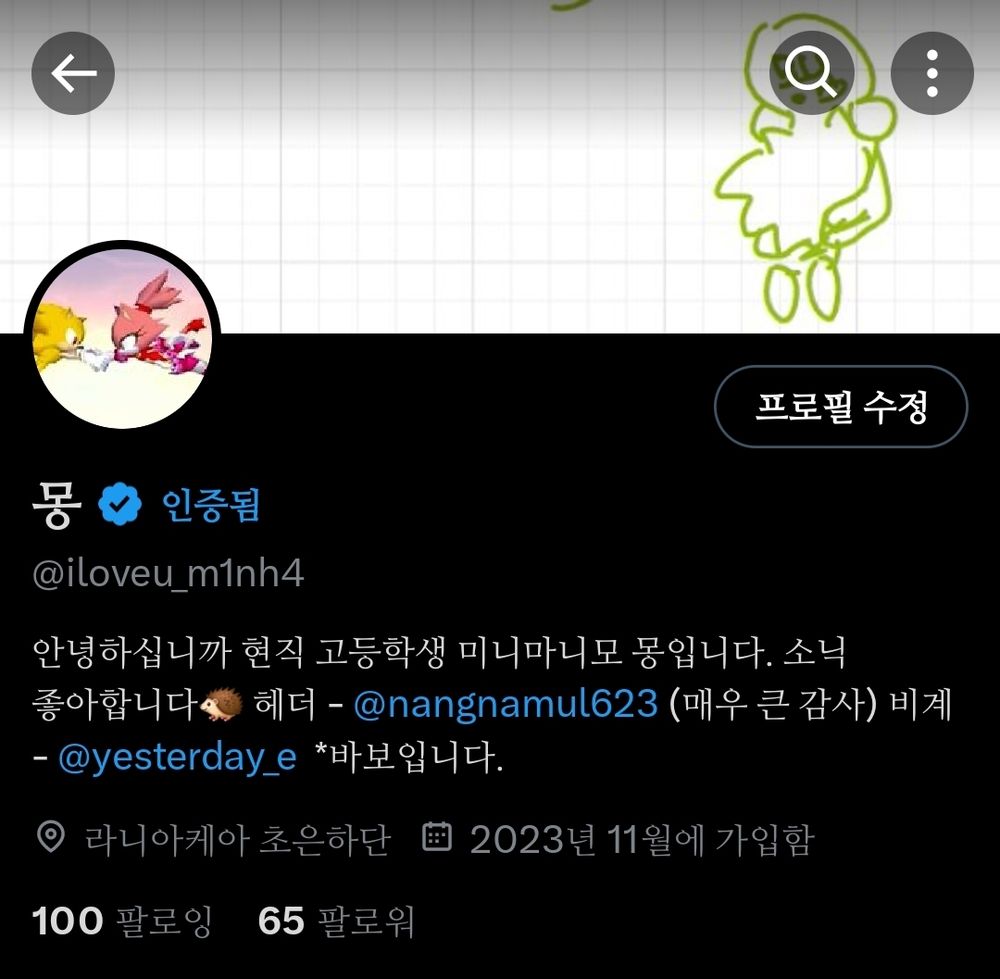View the 100 팔로잉 list
The height and width of the screenshot is (979, 1000).
click(122, 920)
